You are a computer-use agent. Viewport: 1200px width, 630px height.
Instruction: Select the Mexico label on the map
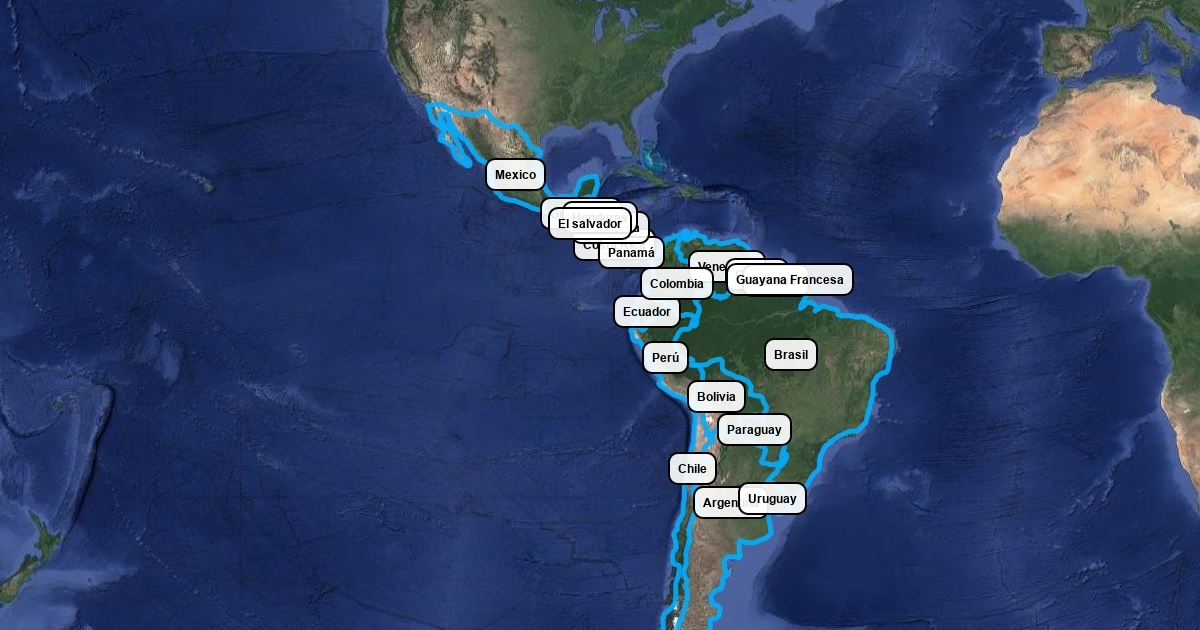click(x=515, y=175)
